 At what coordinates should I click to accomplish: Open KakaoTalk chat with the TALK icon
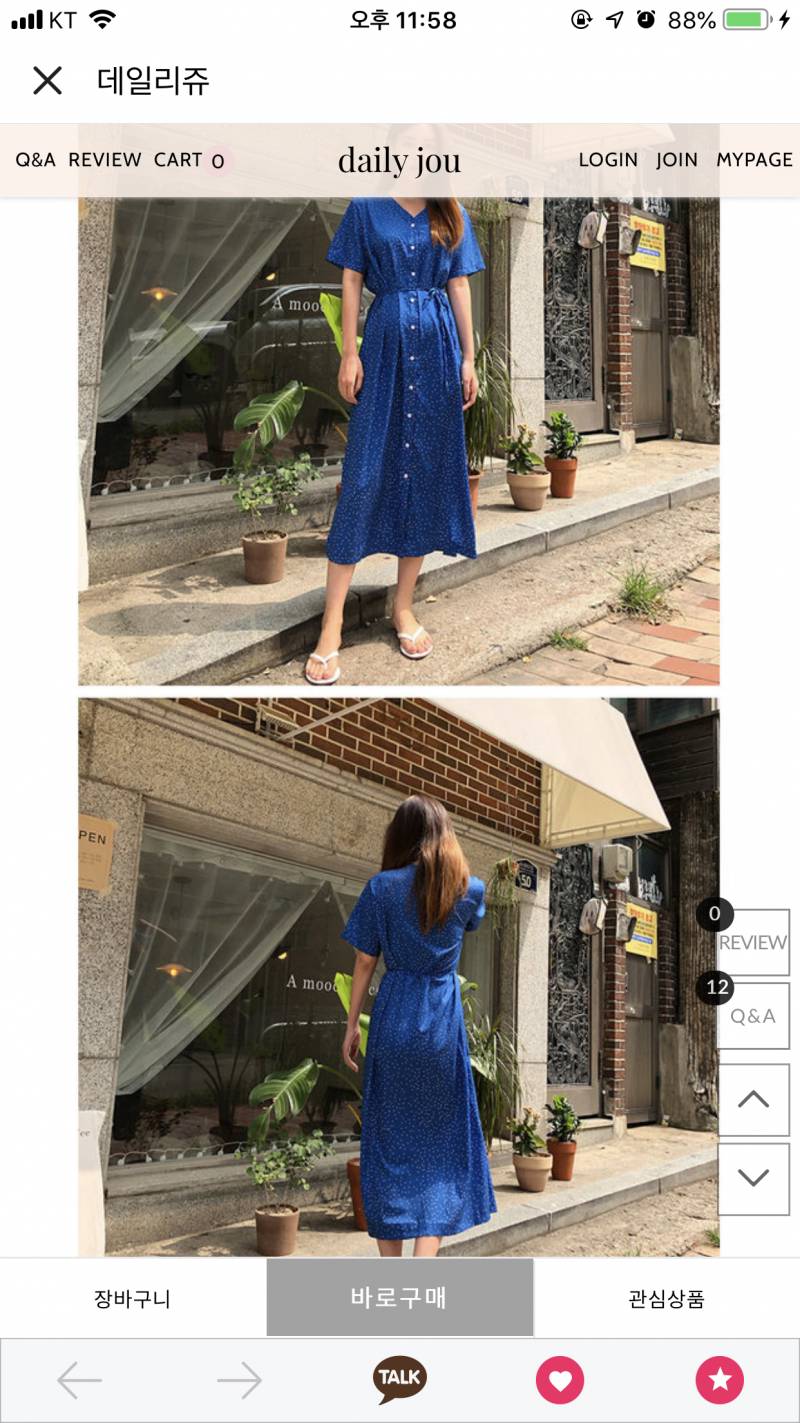tap(399, 1379)
